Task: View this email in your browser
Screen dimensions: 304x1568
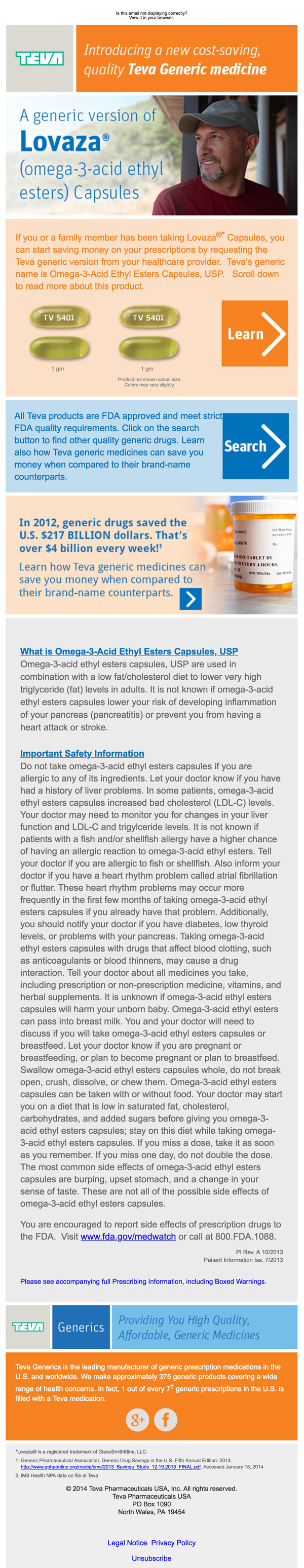Action: [151, 18]
